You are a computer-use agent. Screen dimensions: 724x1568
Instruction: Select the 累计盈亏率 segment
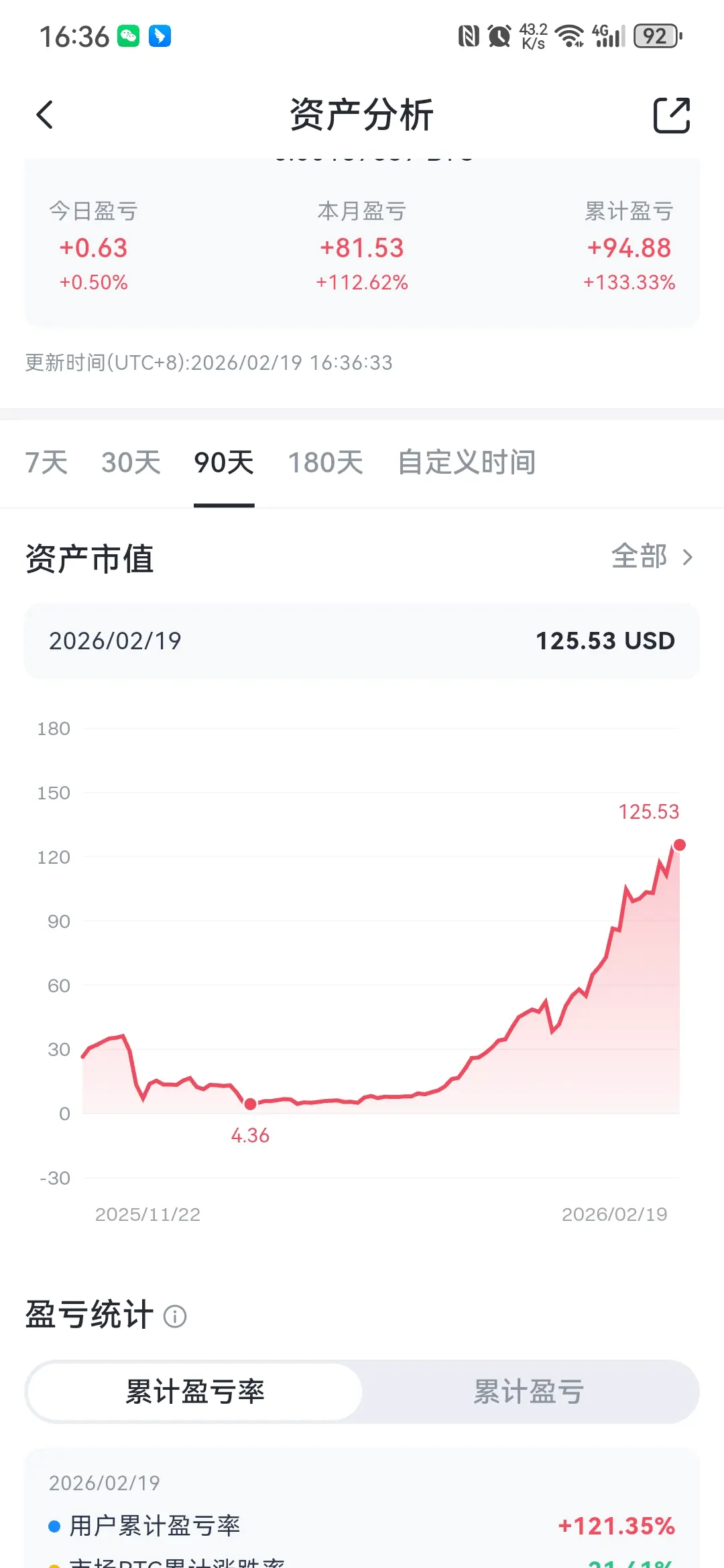tap(195, 1392)
